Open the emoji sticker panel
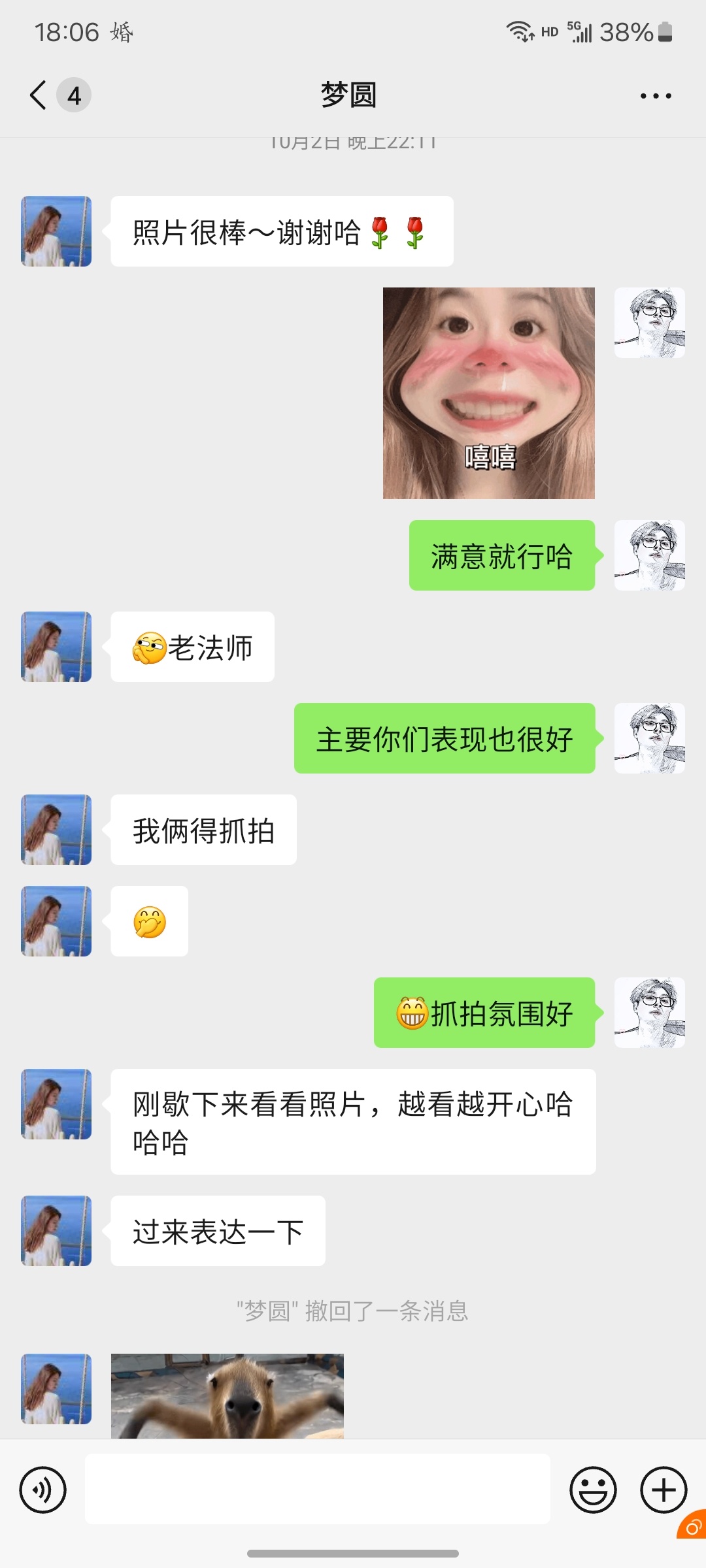The image size is (706, 1568). [593, 1490]
